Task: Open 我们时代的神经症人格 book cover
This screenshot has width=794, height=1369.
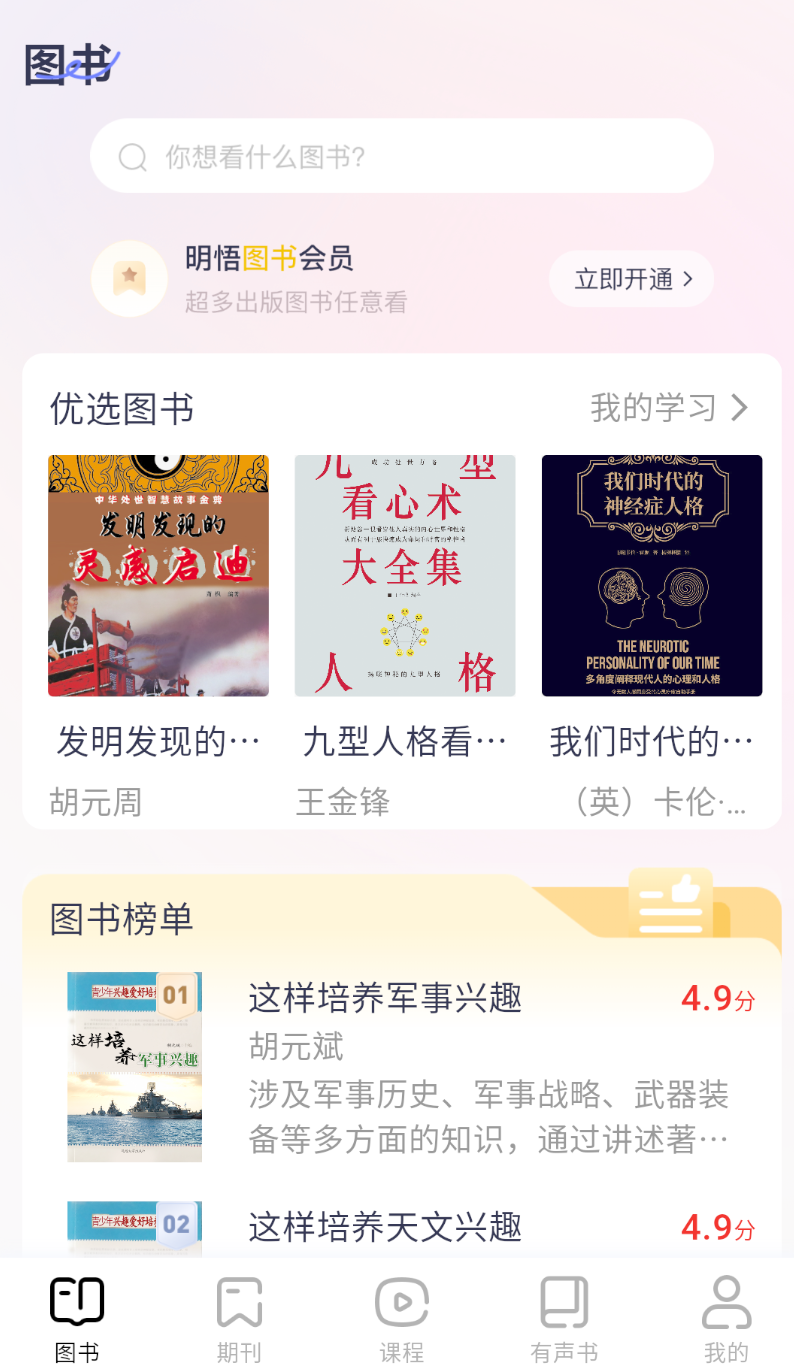Action: point(650,576)
